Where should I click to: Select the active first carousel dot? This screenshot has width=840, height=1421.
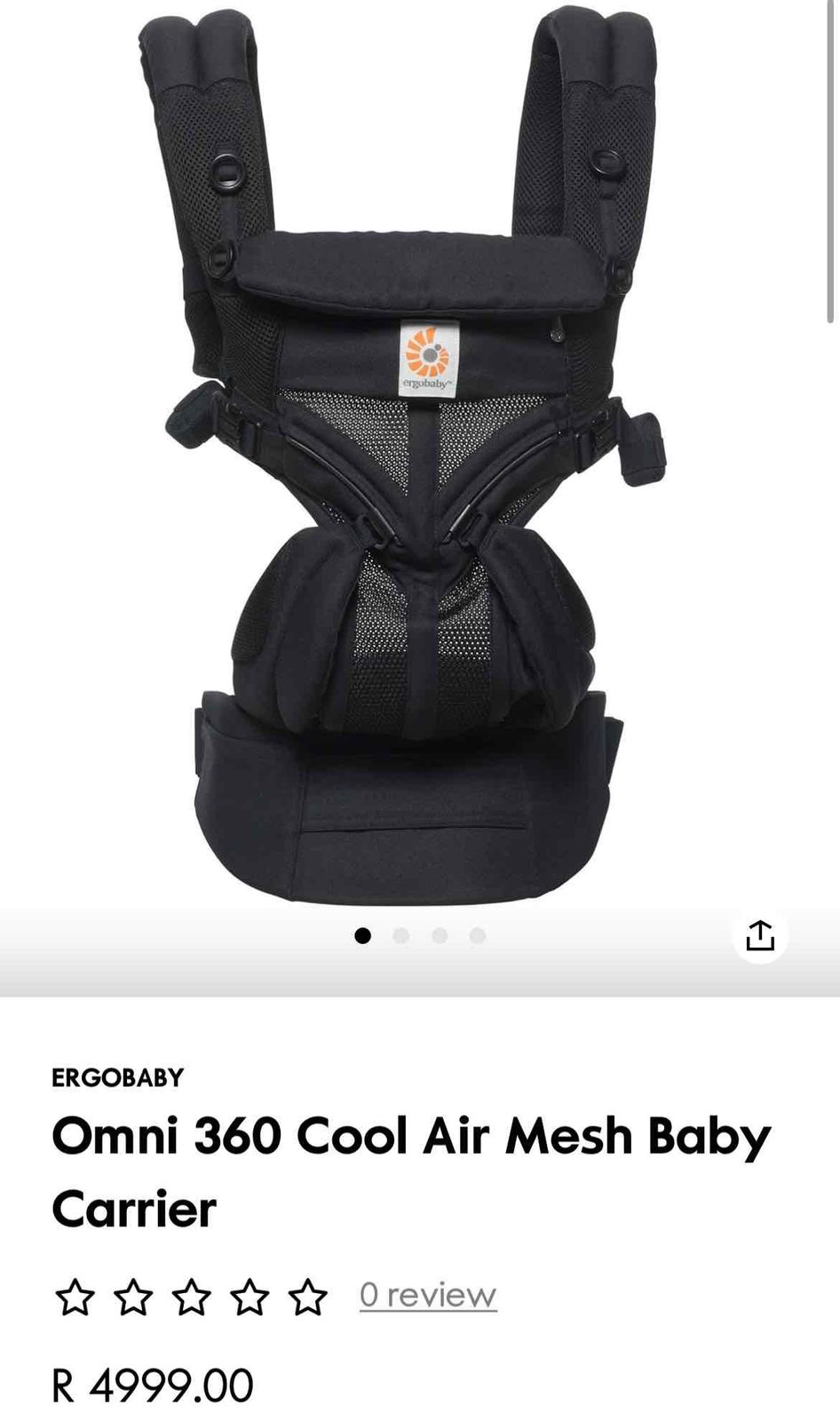pyautogui.click(x=363, y=935)
